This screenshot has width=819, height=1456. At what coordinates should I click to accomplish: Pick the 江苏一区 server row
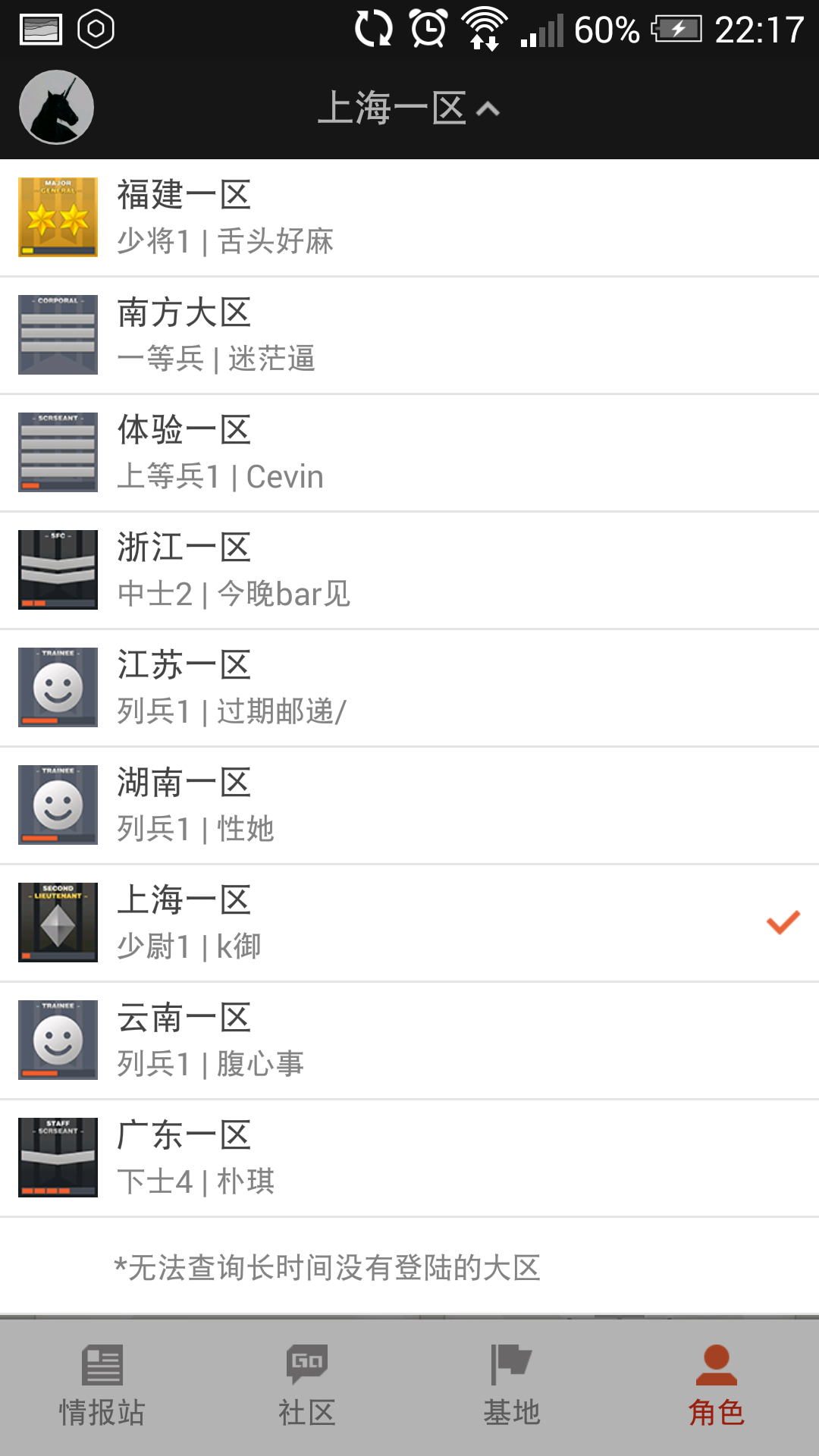point(409,688)
